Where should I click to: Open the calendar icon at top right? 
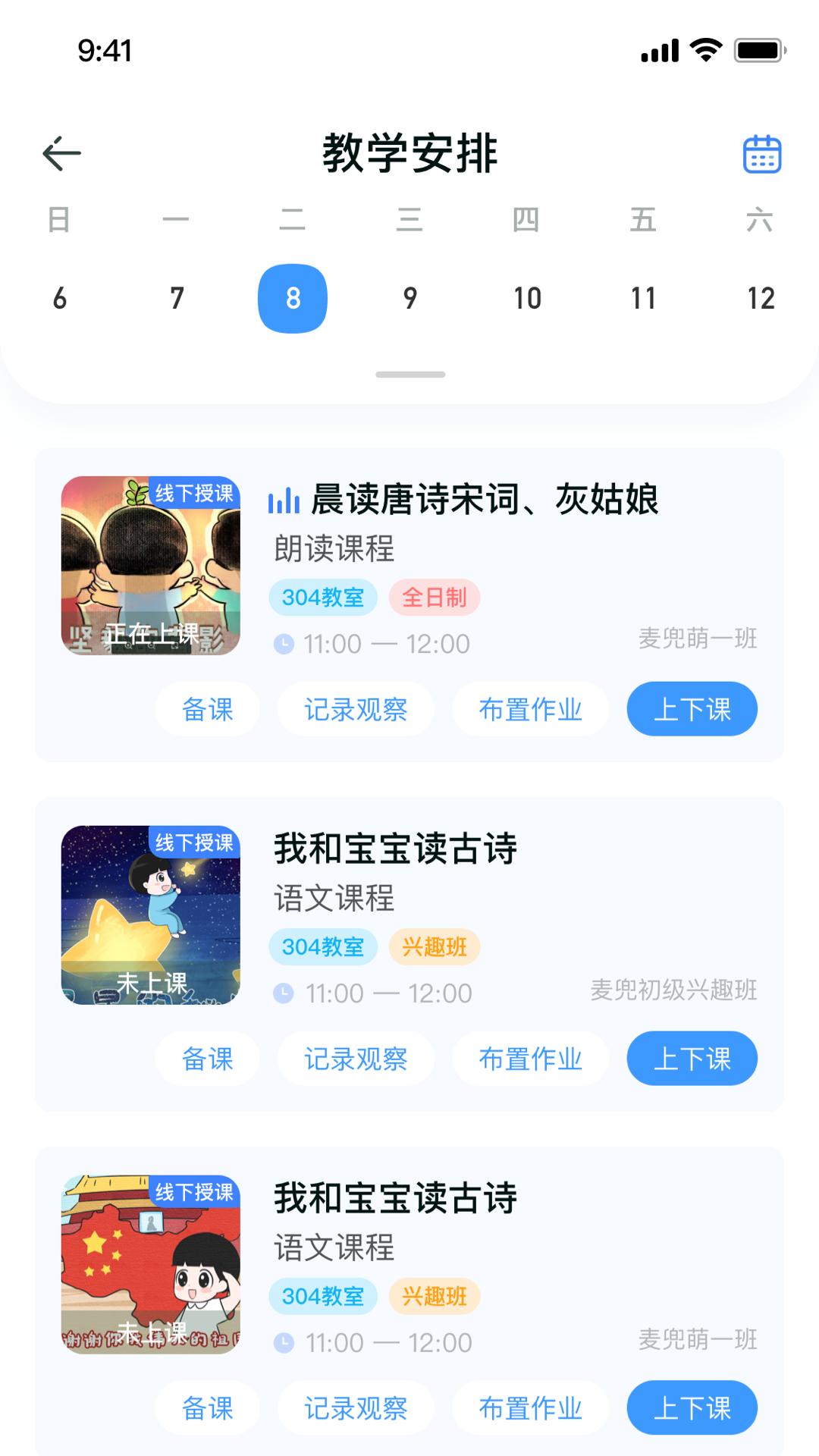coord(761,152)
